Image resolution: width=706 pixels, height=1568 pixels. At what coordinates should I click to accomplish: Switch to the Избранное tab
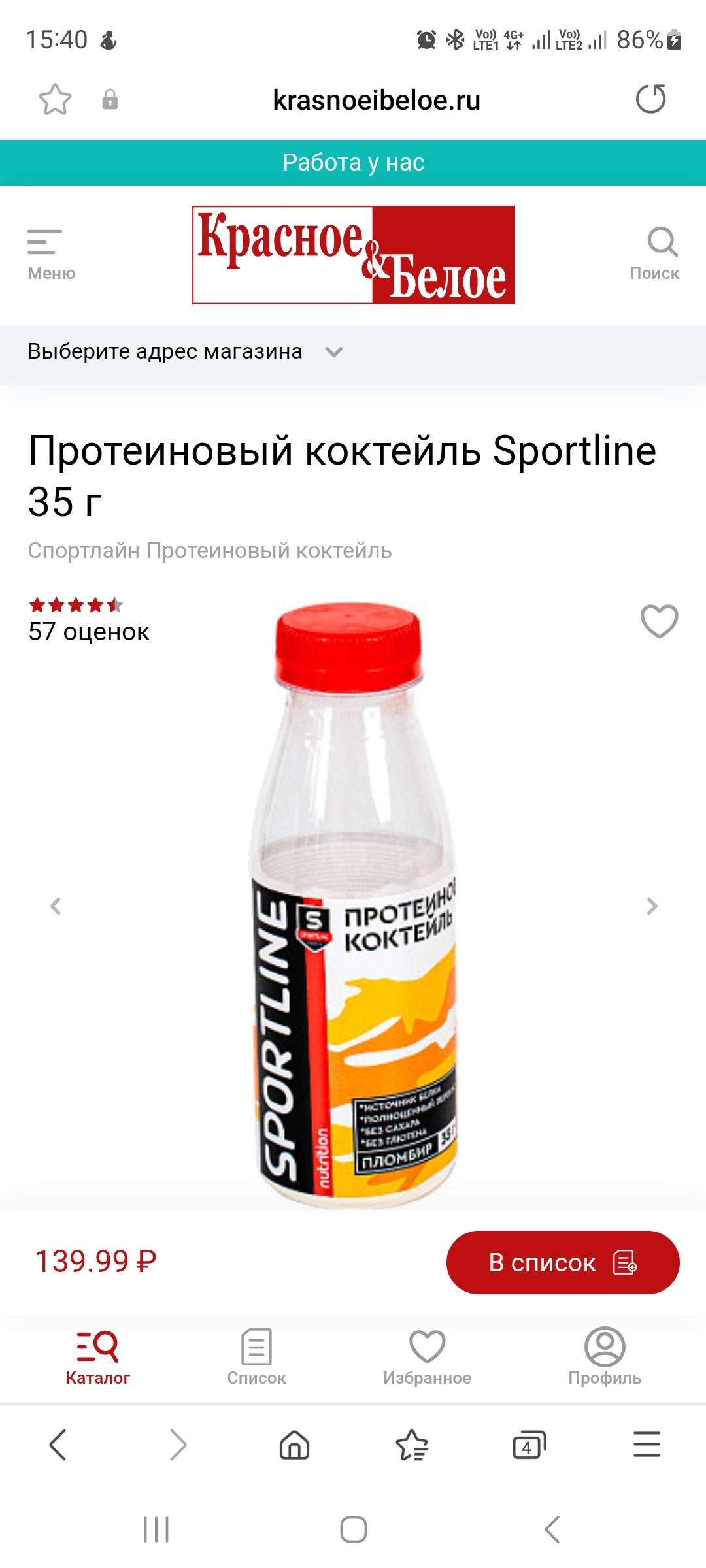[427, 1356]
